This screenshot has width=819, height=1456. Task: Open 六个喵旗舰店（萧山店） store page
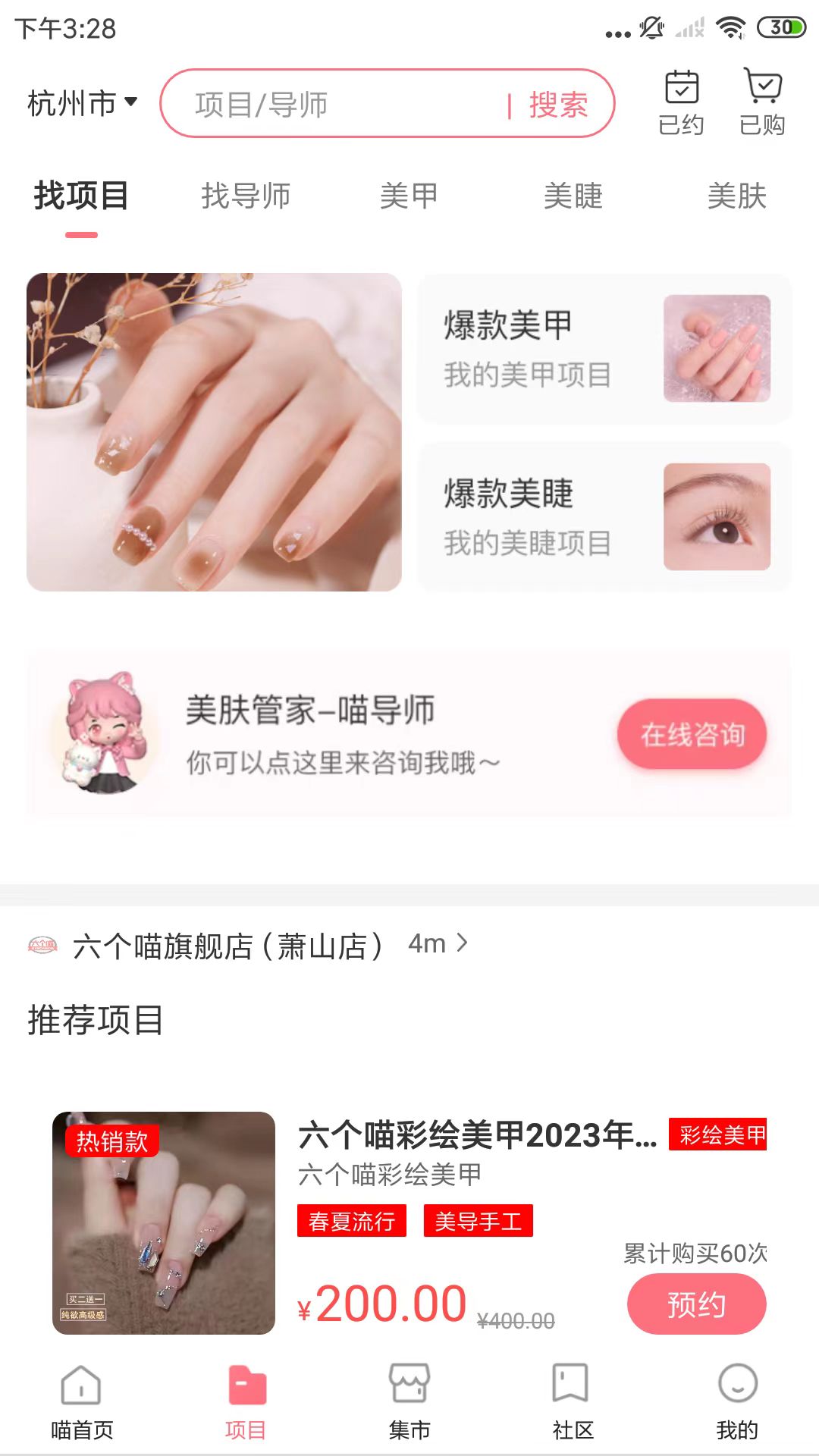[247, 946]
